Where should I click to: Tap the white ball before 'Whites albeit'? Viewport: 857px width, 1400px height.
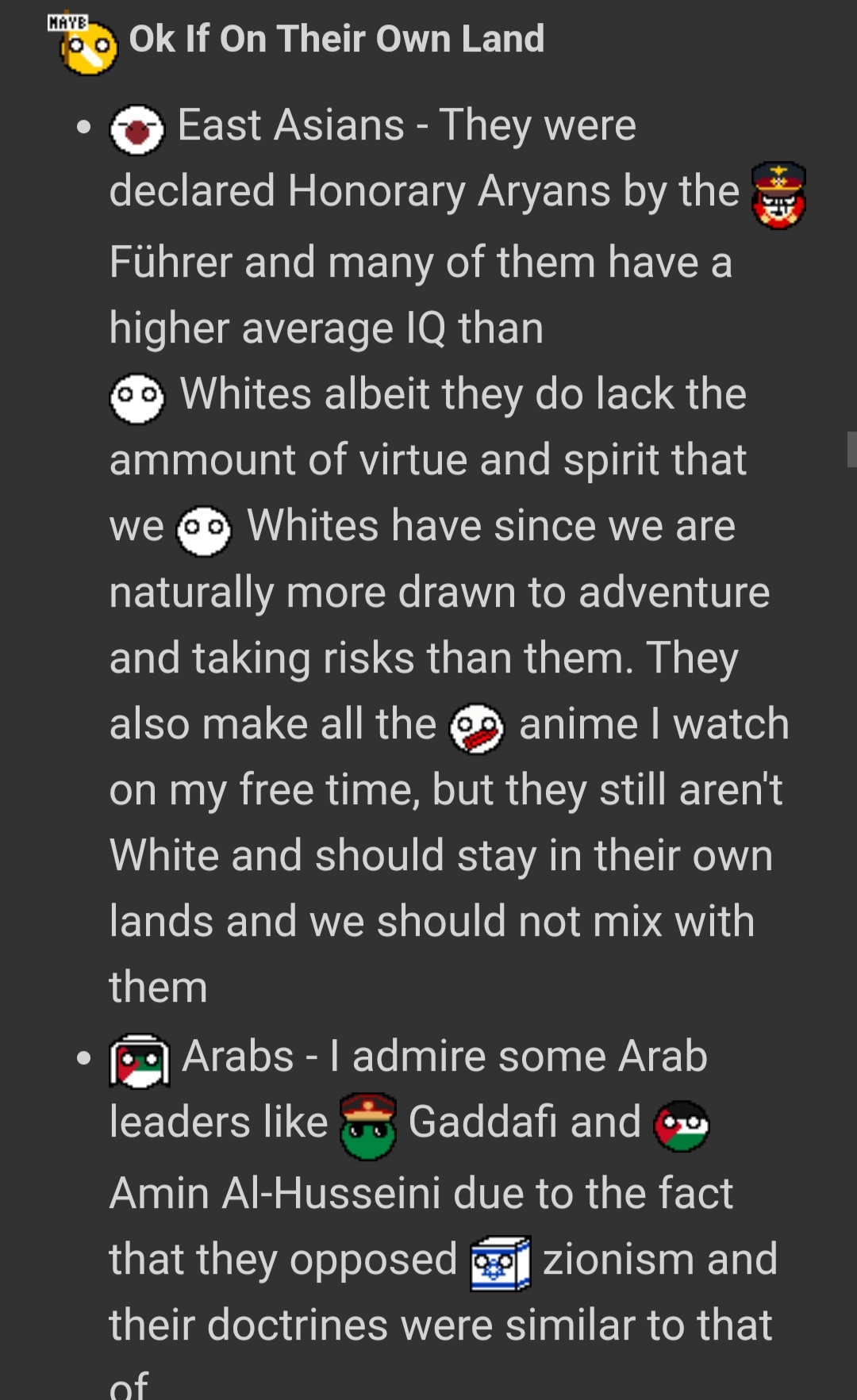137,397
